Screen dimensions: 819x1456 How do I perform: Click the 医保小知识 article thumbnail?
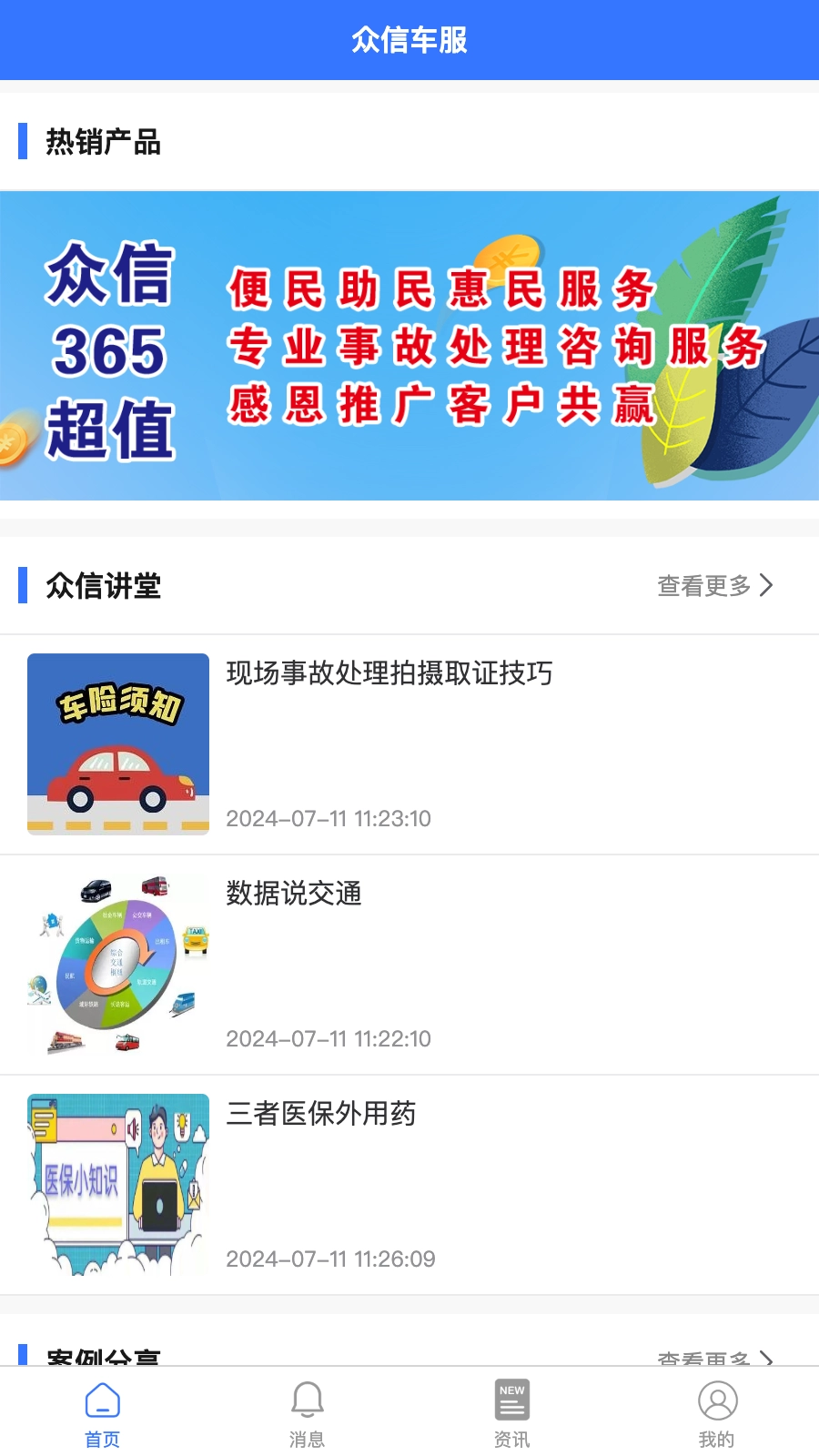(118, 1185)
